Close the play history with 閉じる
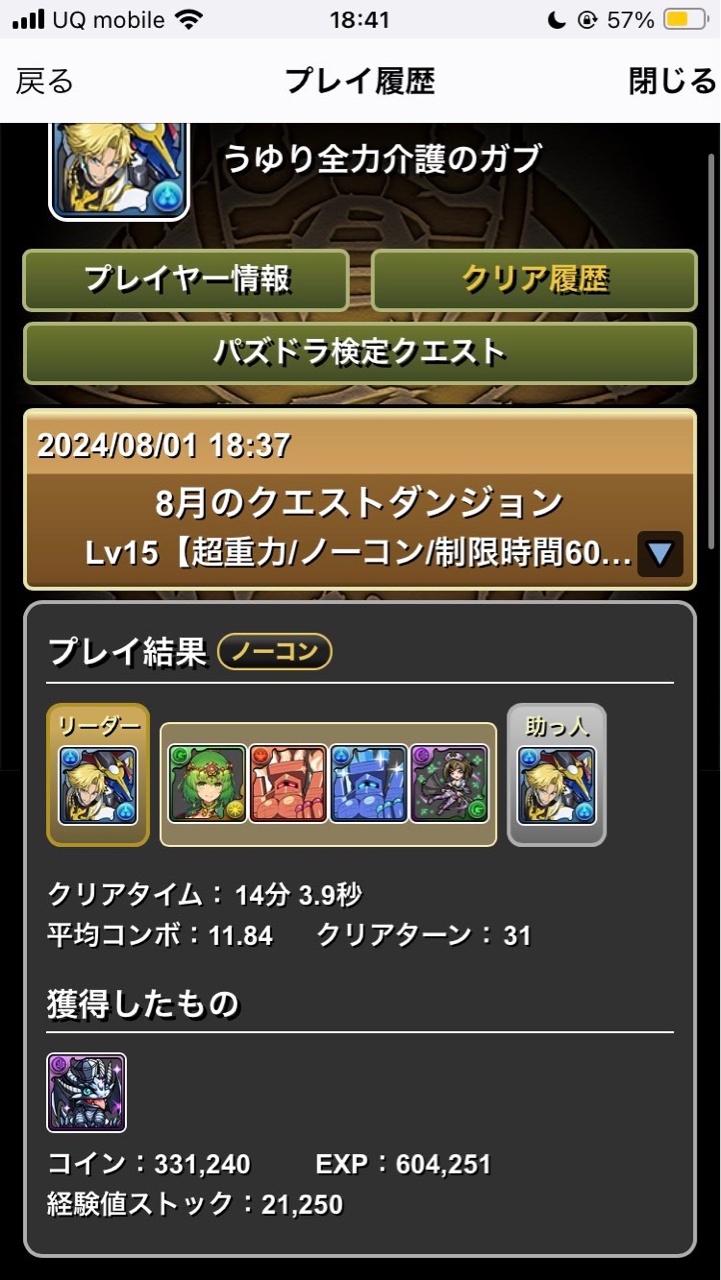721x1280 pixels. [x=671, y=81]
